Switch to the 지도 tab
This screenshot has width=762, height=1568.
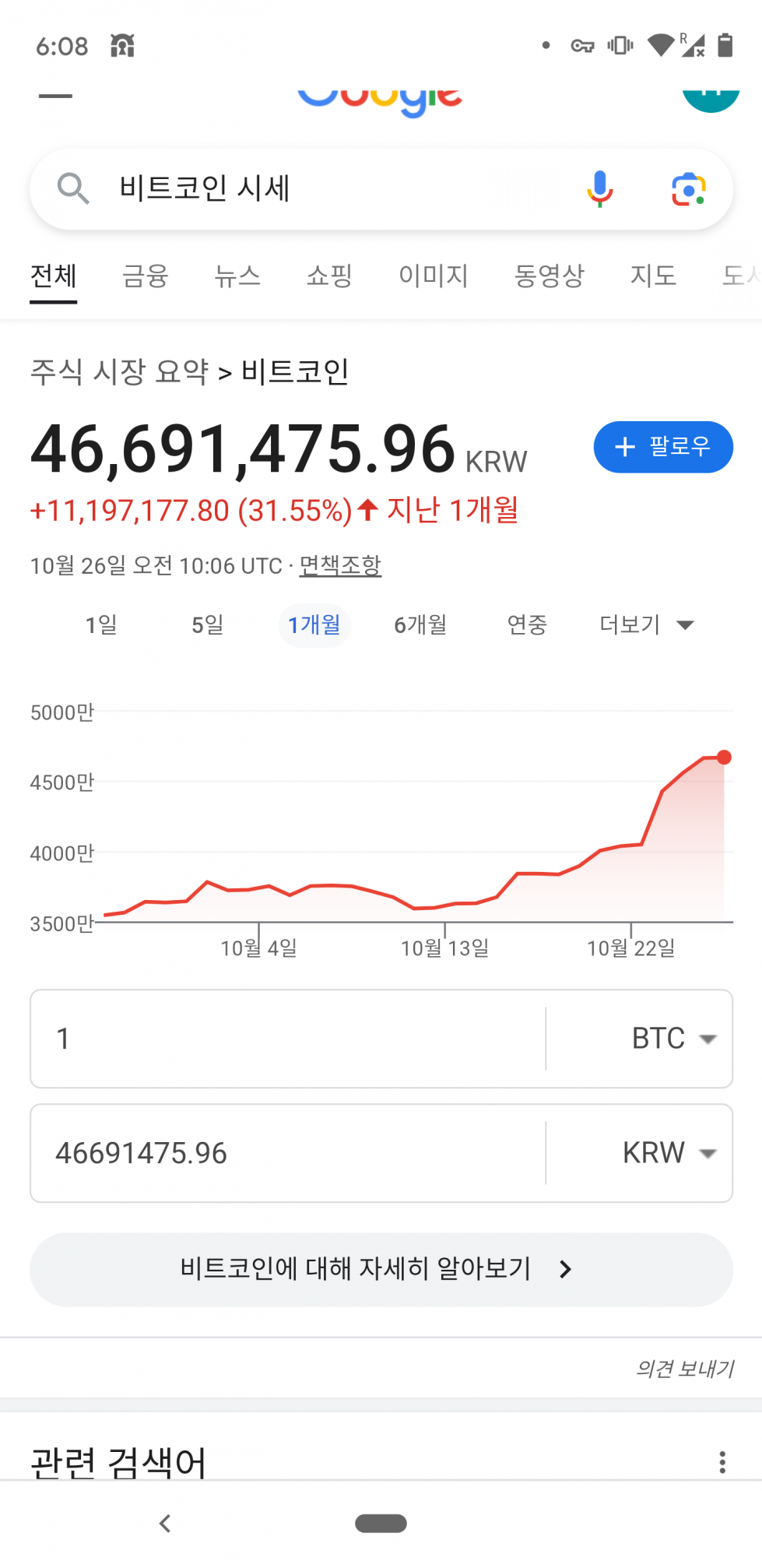click(653, 276)
